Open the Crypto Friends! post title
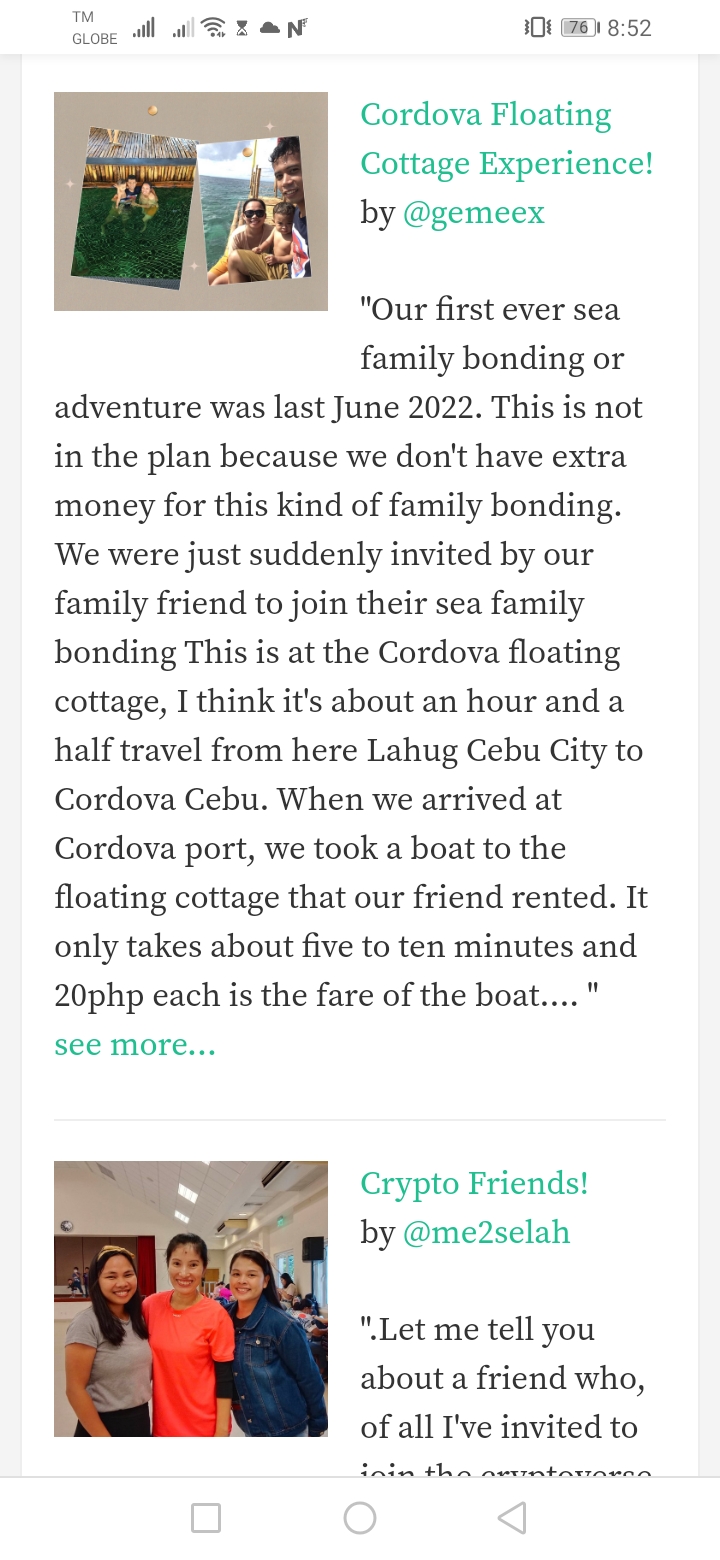 [x=474, y=1183]
